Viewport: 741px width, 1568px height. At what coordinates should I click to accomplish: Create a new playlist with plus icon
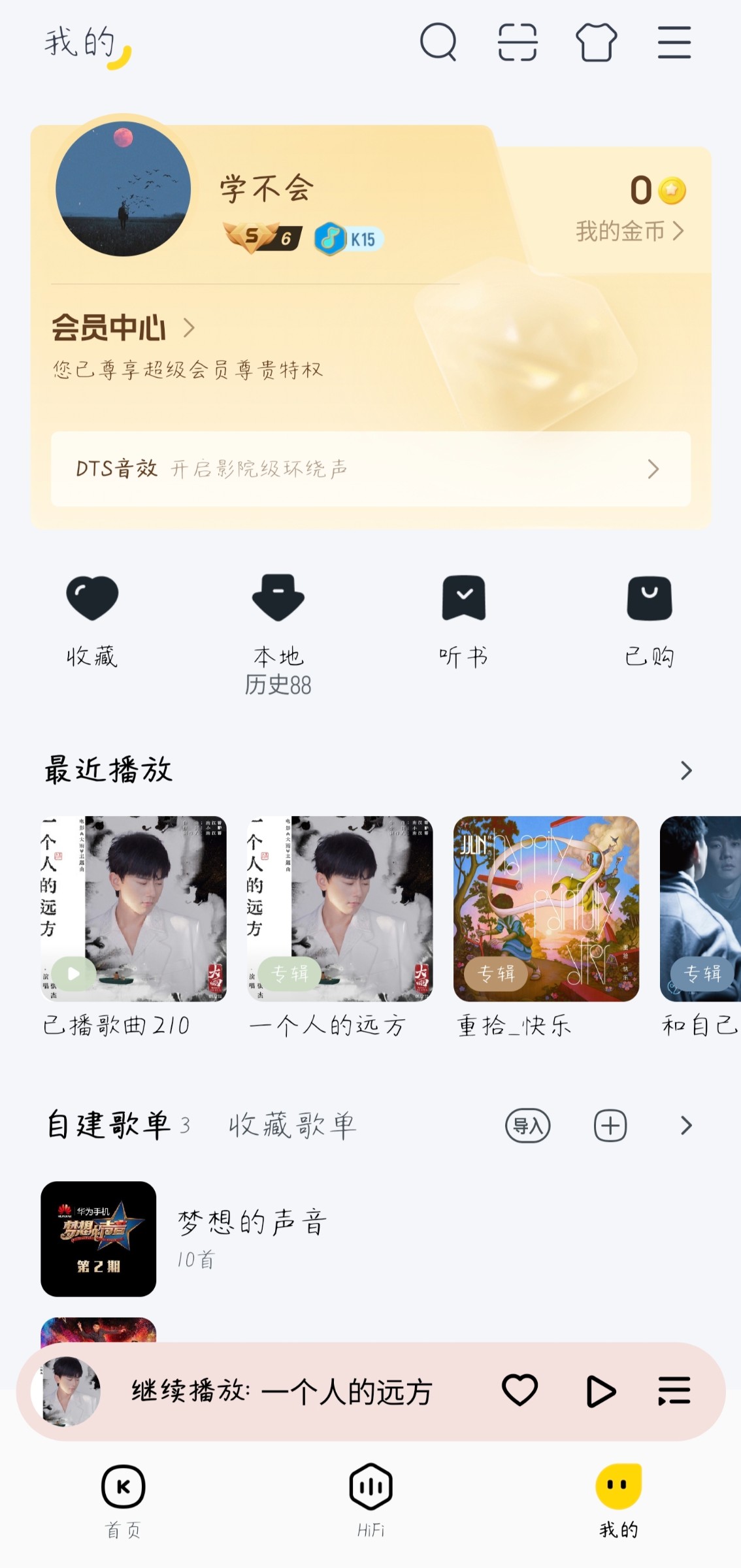point(610,1126)
